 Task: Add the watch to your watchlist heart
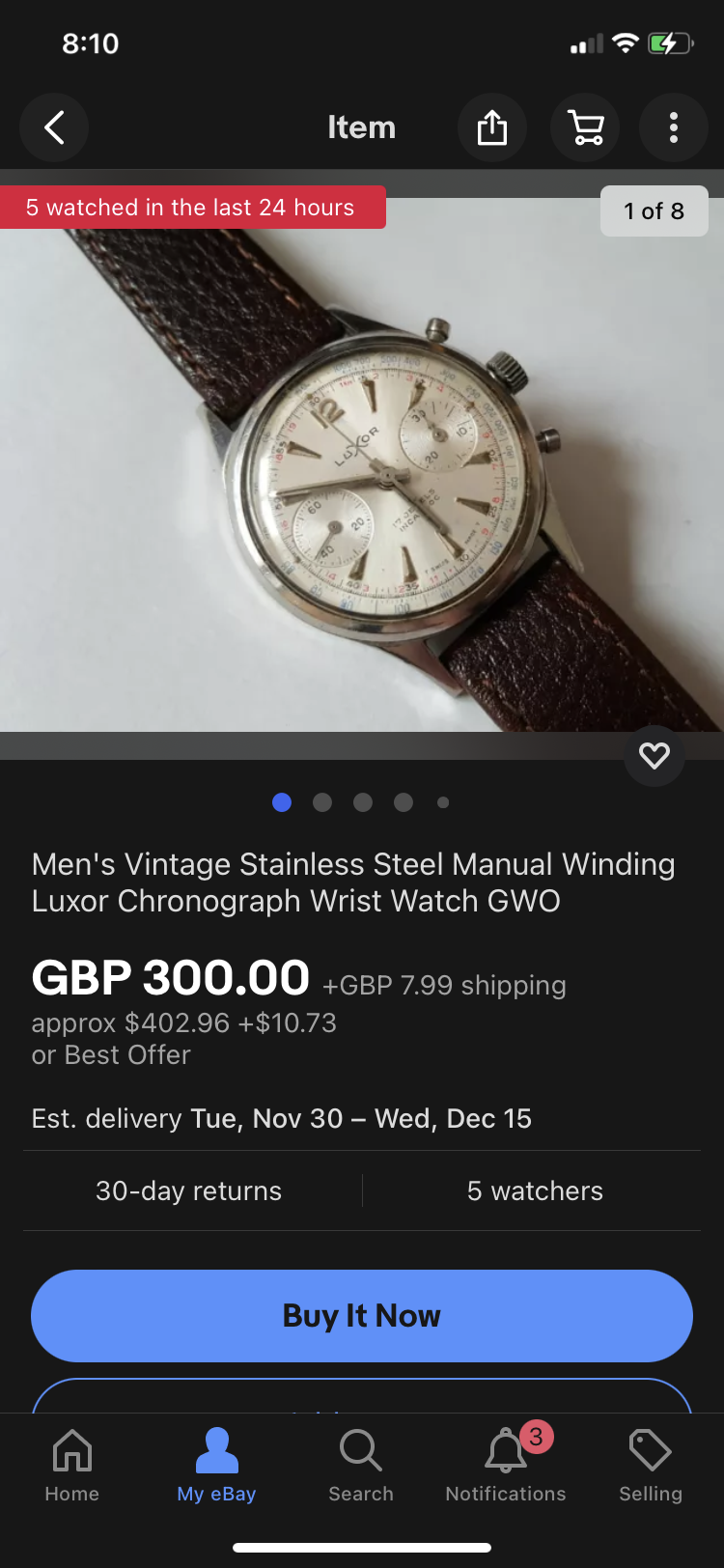[x=654, y=755]
